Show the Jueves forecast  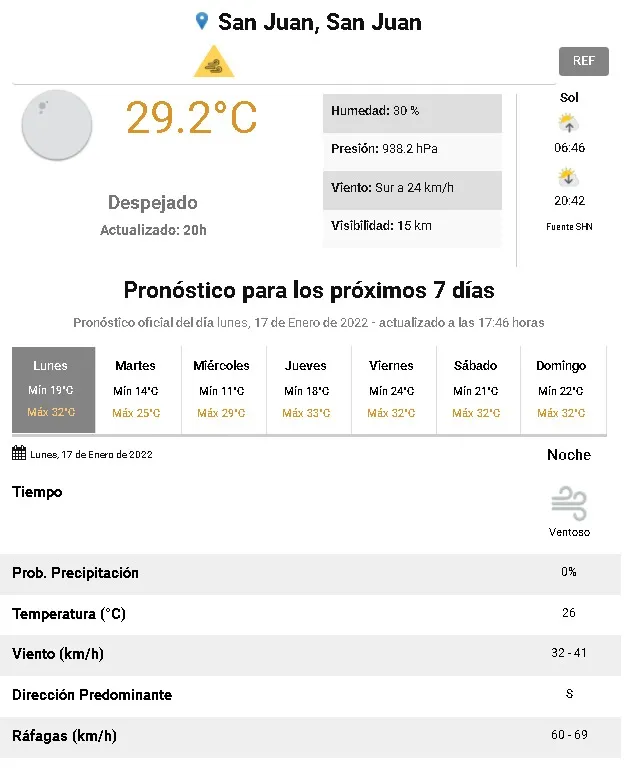(306, 390)
